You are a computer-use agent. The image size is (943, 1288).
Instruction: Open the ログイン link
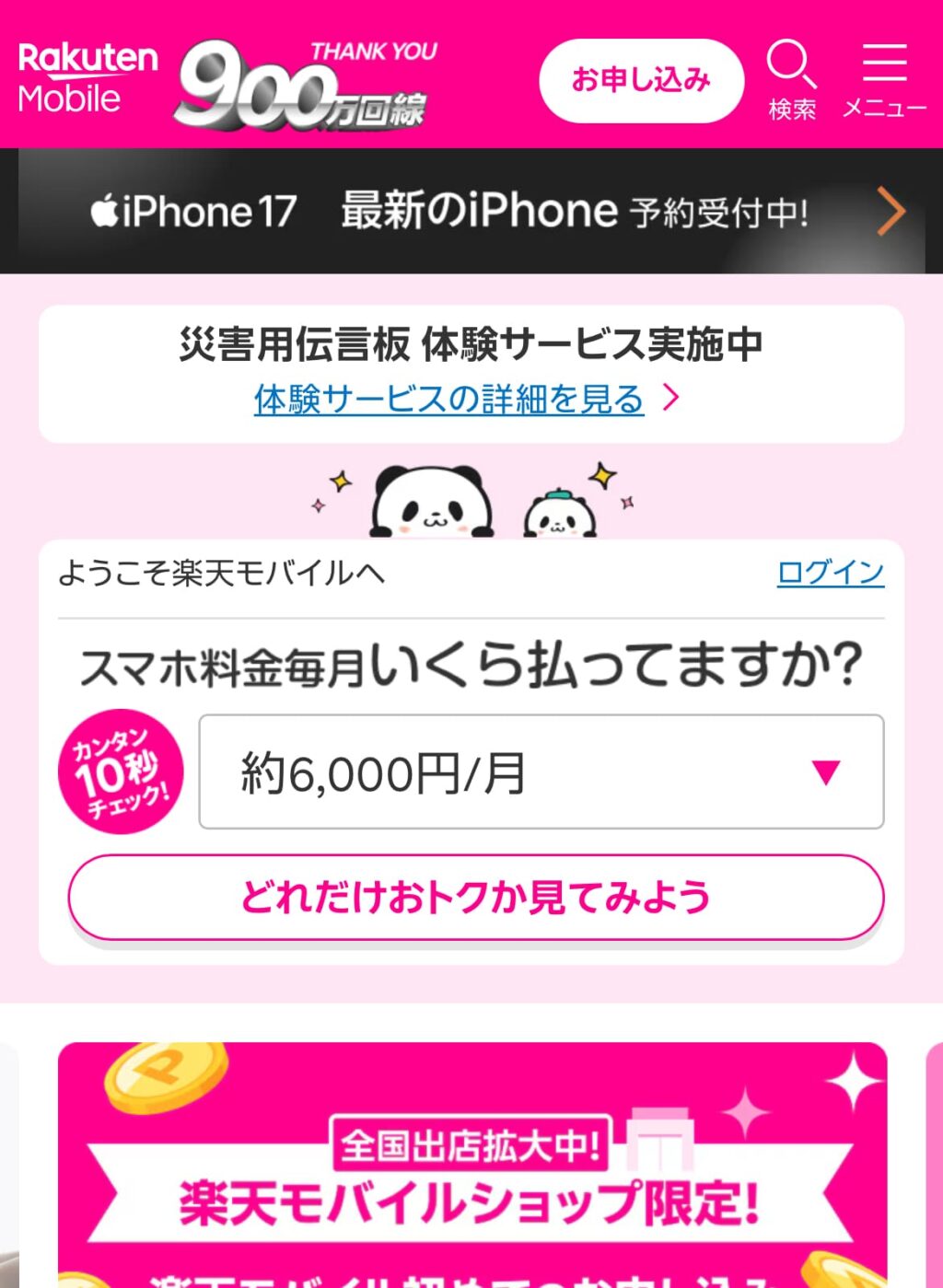click(x=829, y=573)
